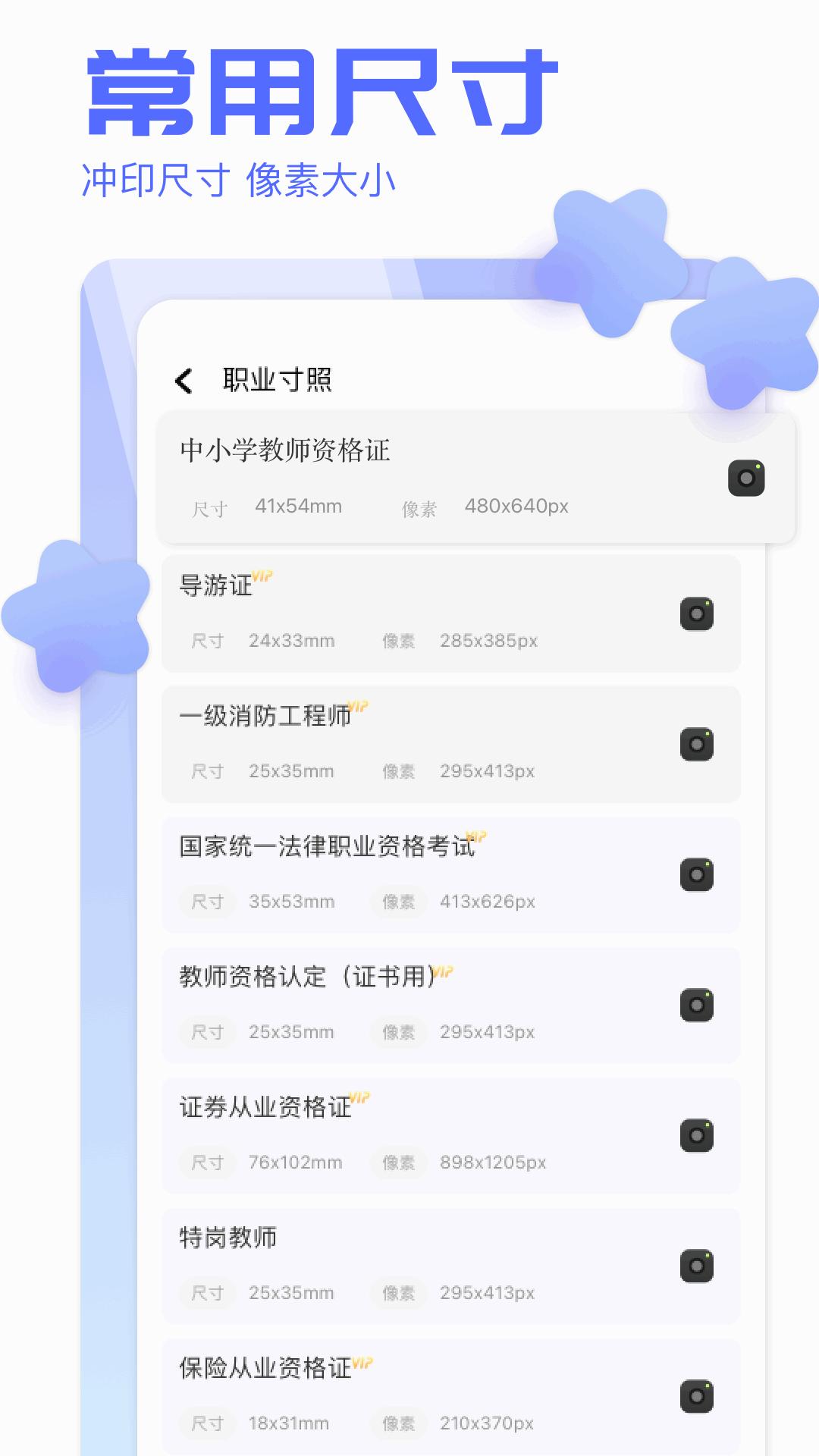This screenshot has height=1456, width=819.
Task: Open camera for 教师资格认定（证书用）
Action: click(x=697, y=1006)
